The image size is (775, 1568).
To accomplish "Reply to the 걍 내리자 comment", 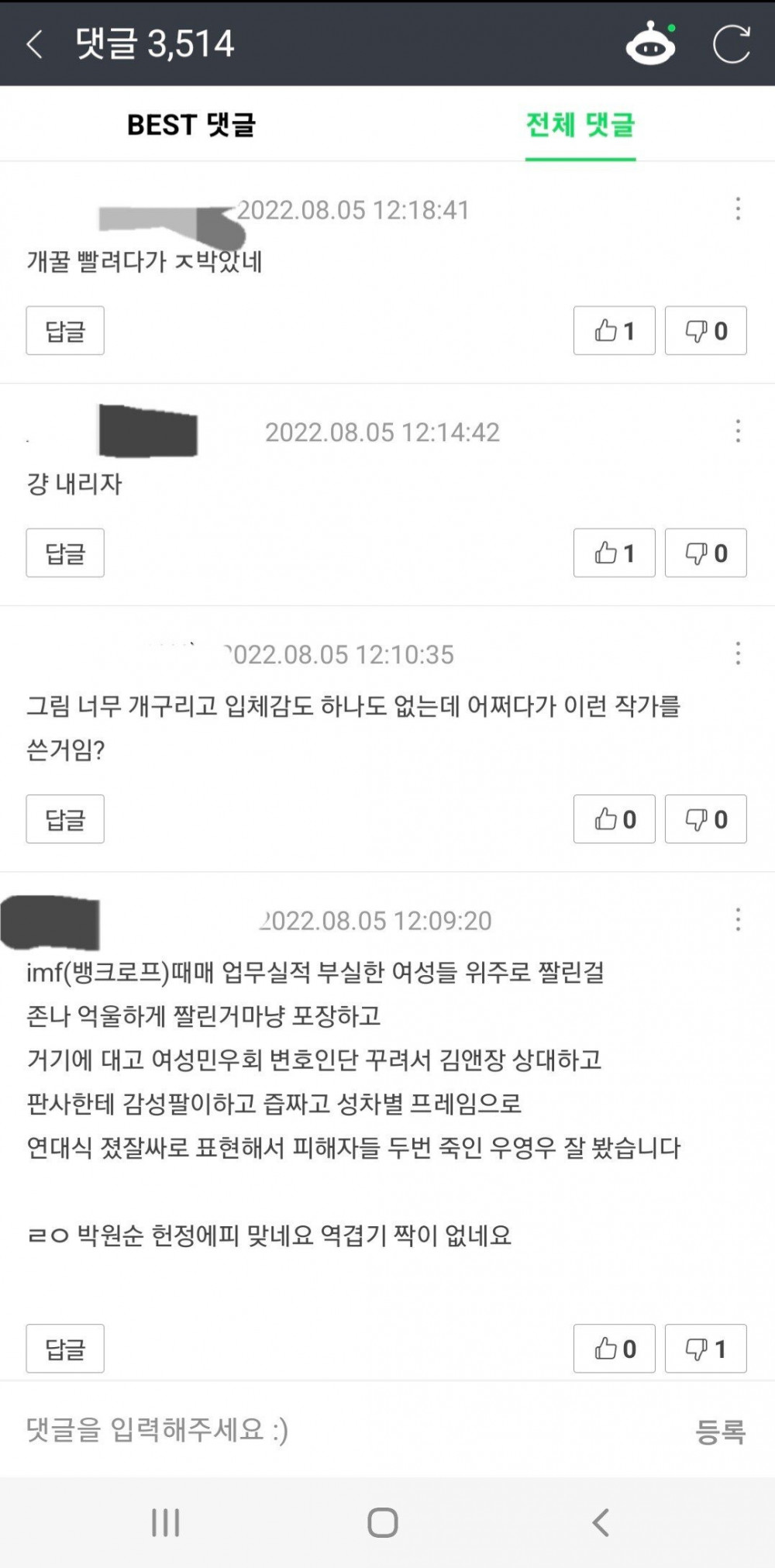I will click(65, 553).
